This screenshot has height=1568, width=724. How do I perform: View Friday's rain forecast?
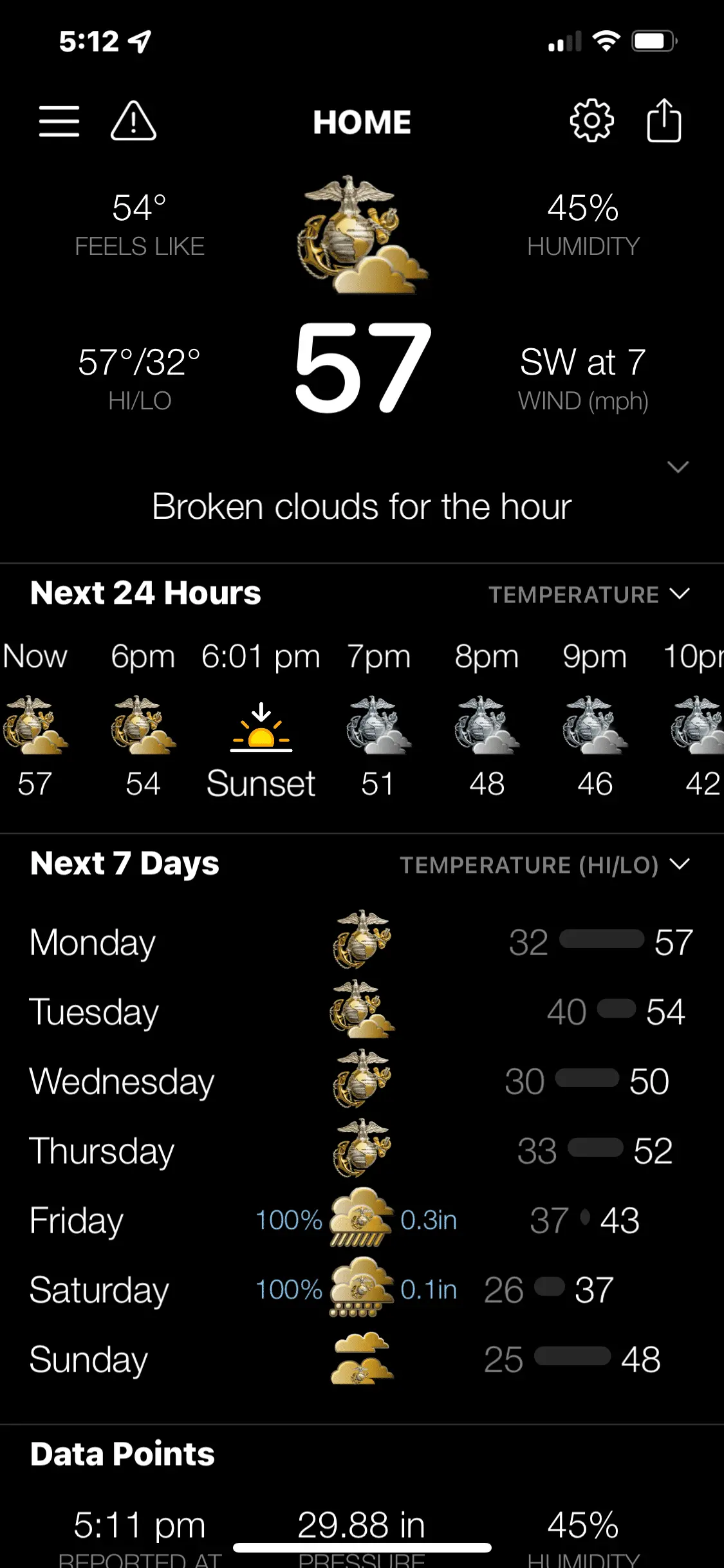(x=362, y=1220)
